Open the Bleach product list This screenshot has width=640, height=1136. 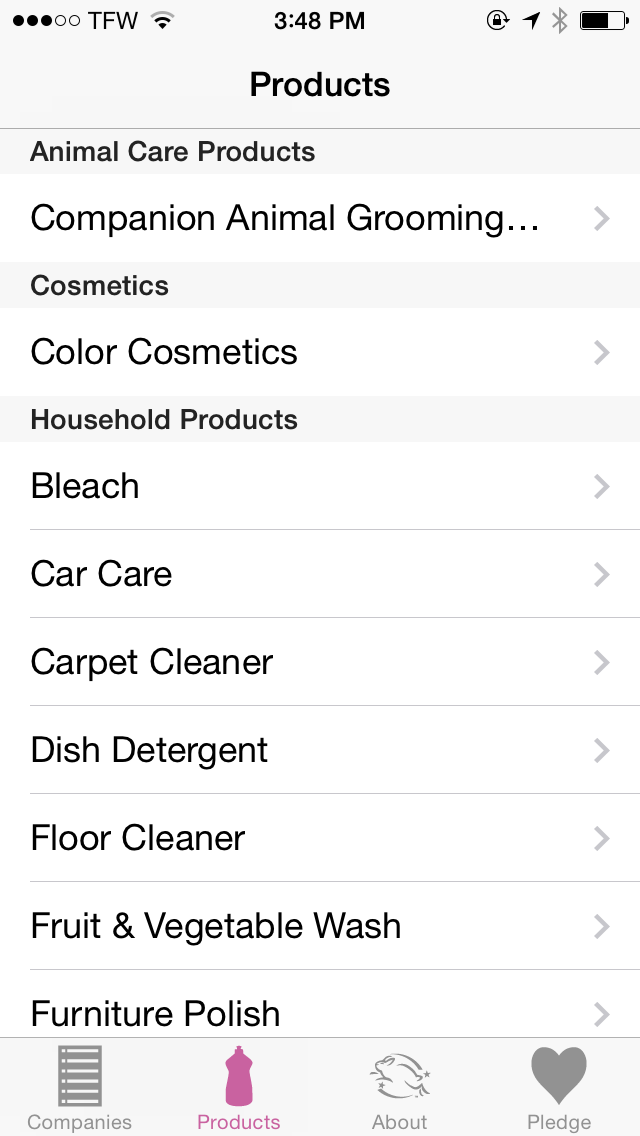pyautogui.click(x=320, y=486)
